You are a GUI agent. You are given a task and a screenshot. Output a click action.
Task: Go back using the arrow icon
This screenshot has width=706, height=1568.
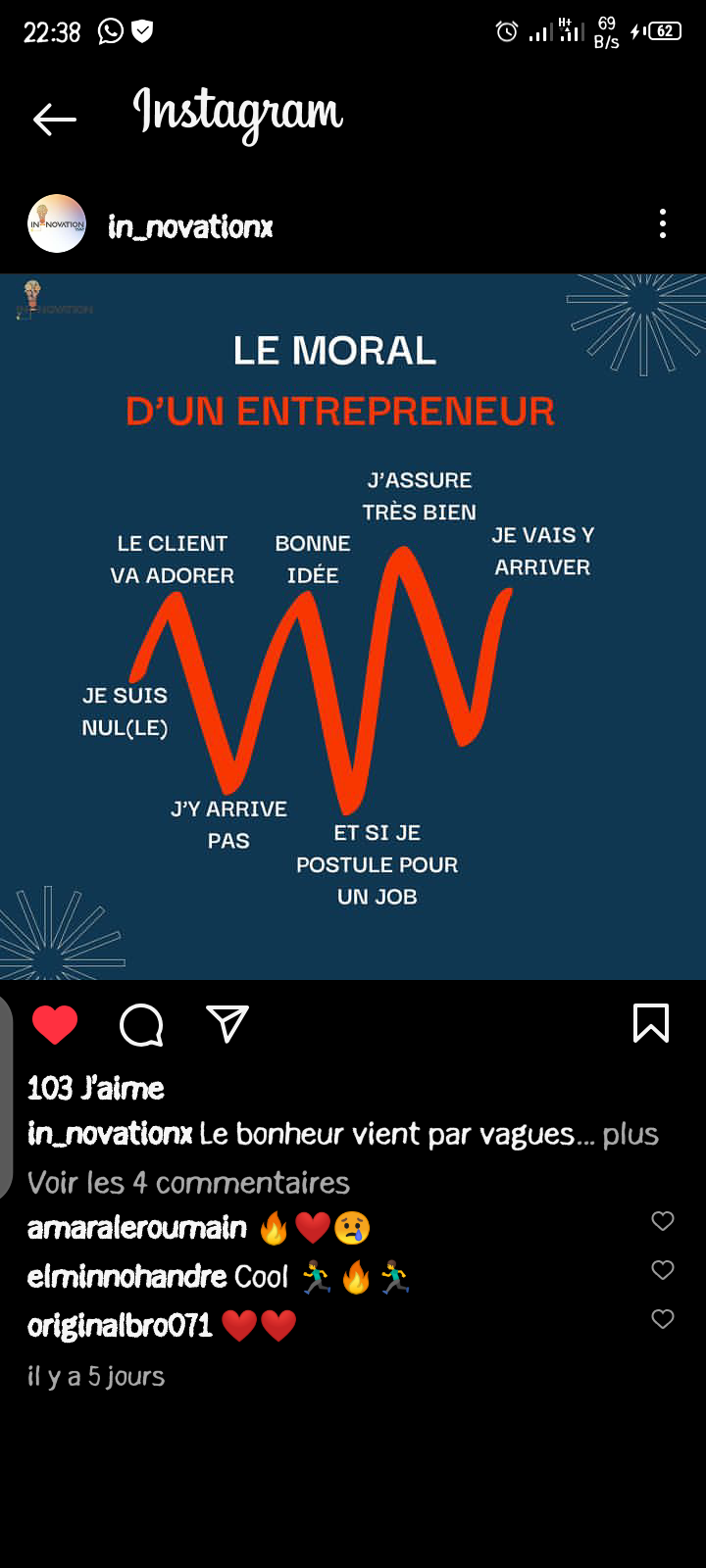tap(54, 120)
